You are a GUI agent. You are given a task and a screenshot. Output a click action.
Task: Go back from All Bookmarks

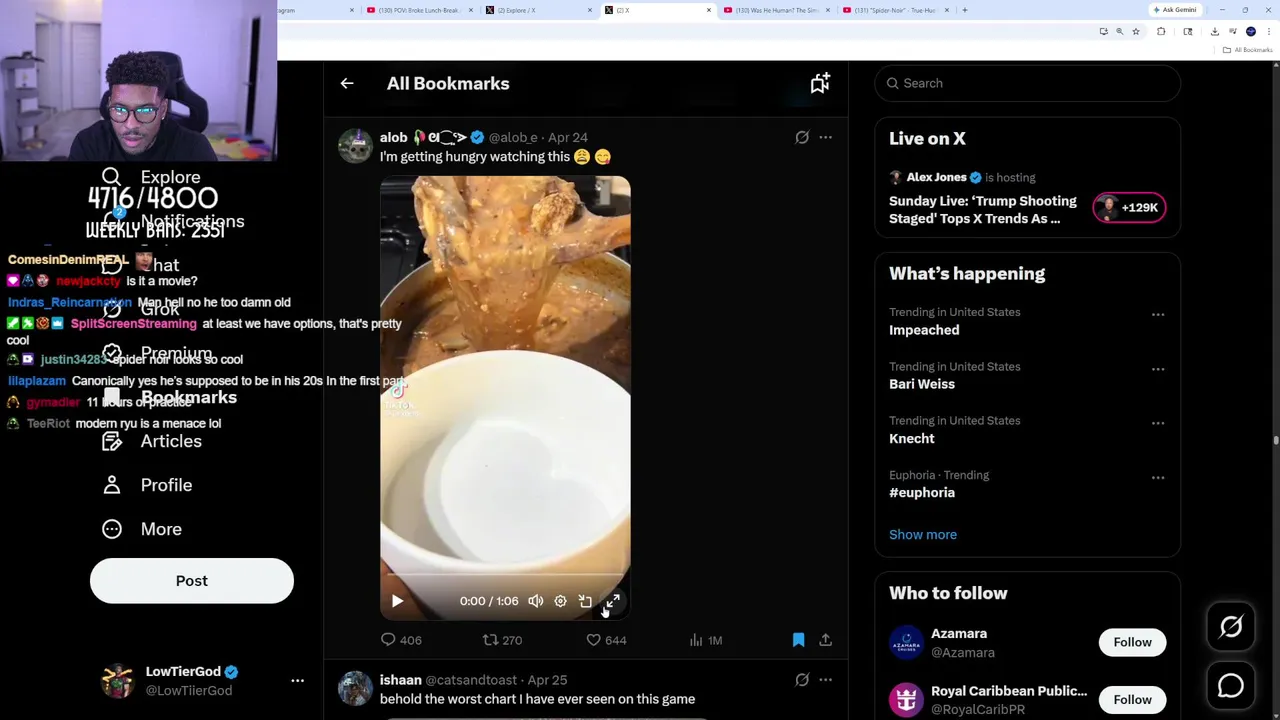(x=347, y=84)
